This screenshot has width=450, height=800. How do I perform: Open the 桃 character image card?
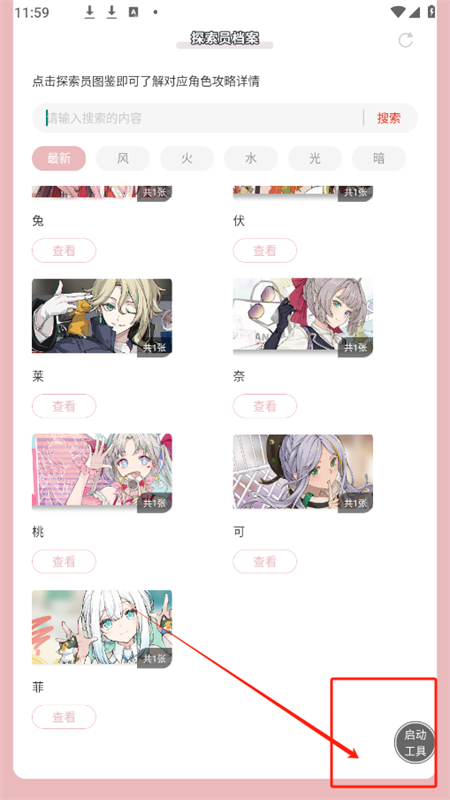(x=102, y=472)
